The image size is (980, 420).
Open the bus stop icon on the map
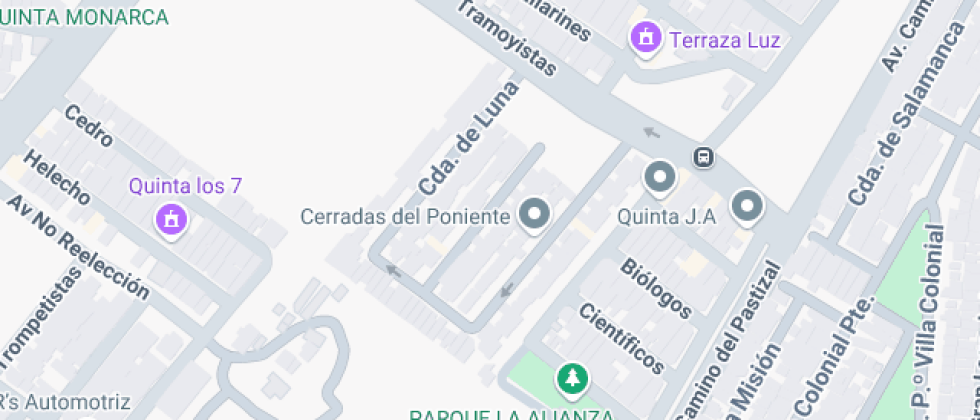(x=704, y=157)
